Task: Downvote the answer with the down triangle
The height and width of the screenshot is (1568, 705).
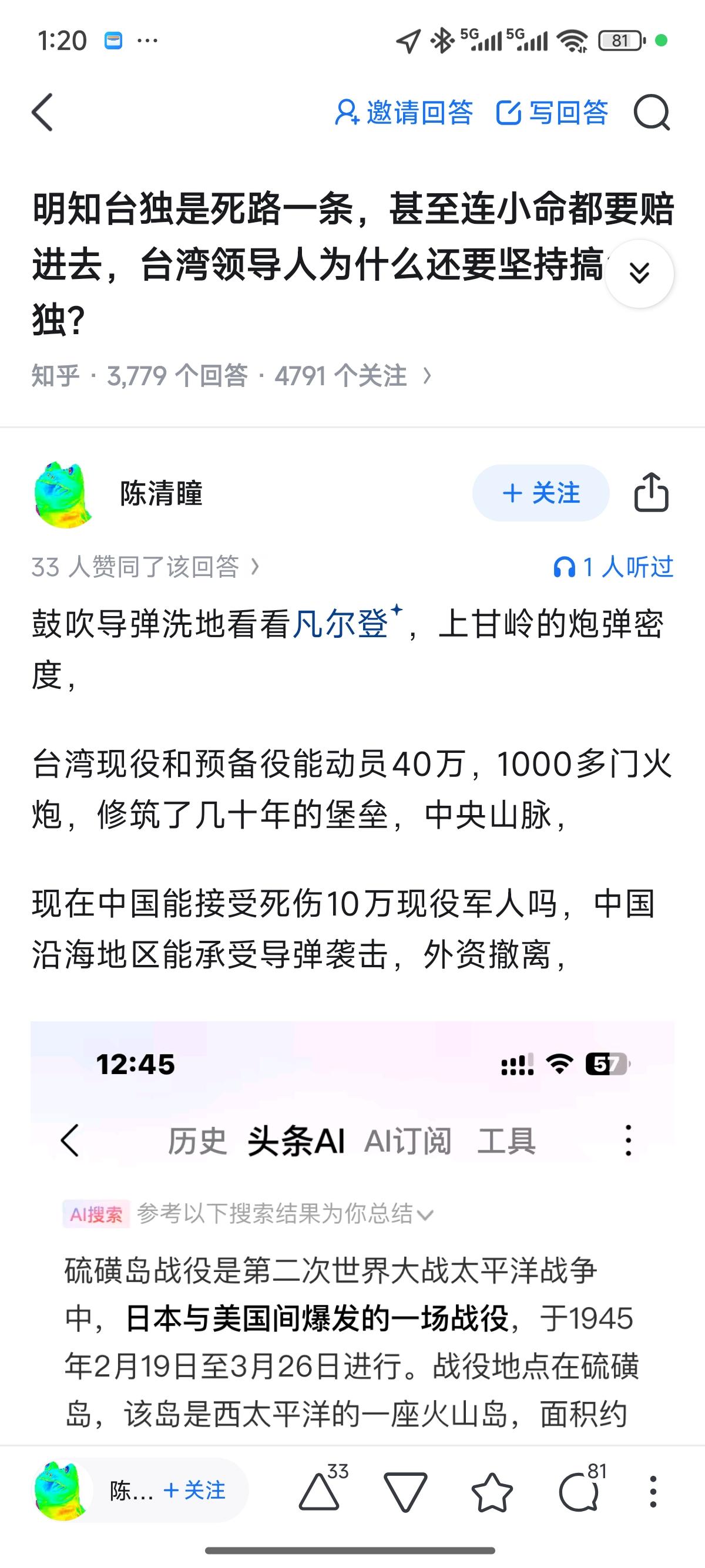Action: [405, 1492]
